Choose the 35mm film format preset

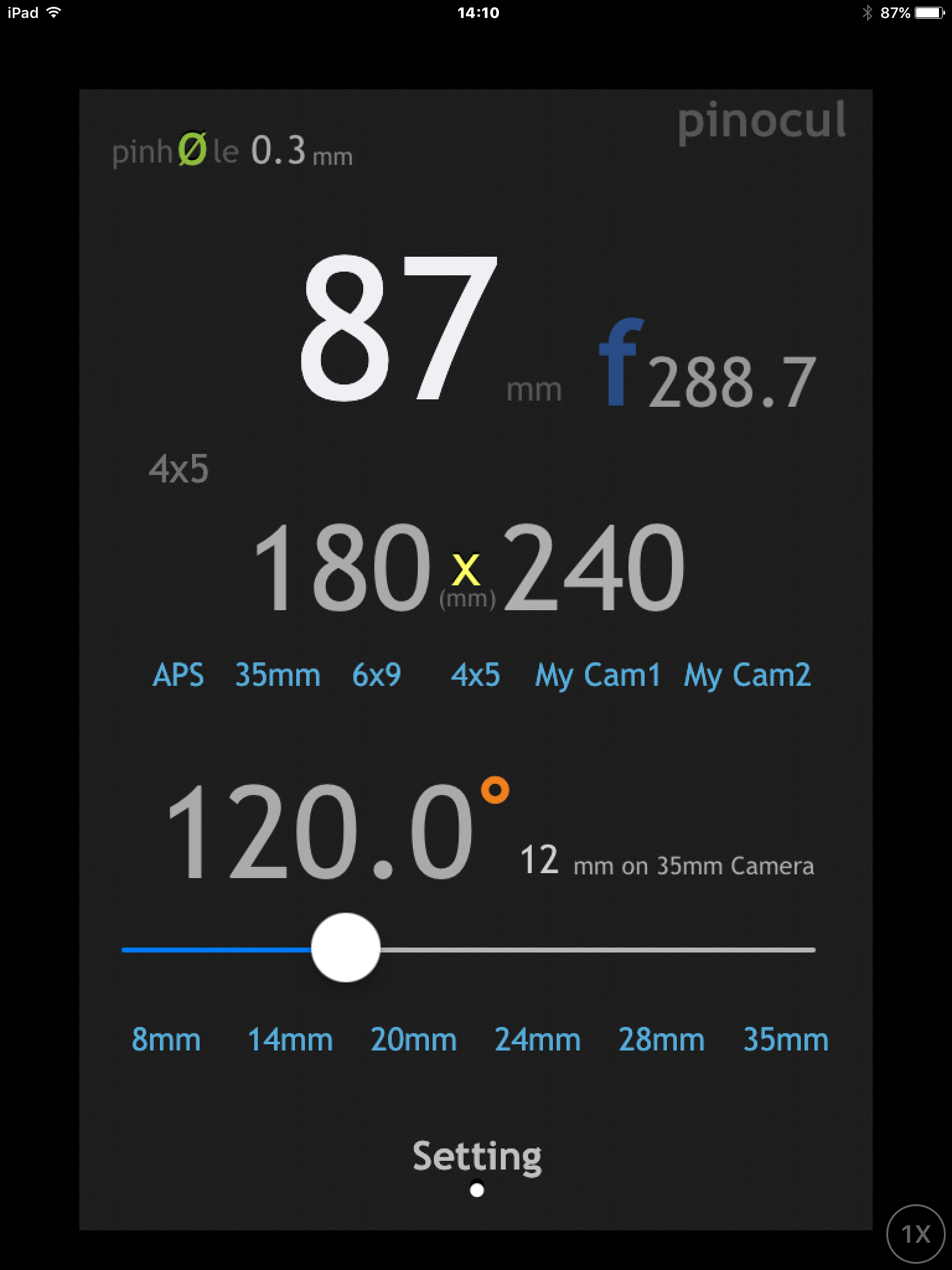278,675
